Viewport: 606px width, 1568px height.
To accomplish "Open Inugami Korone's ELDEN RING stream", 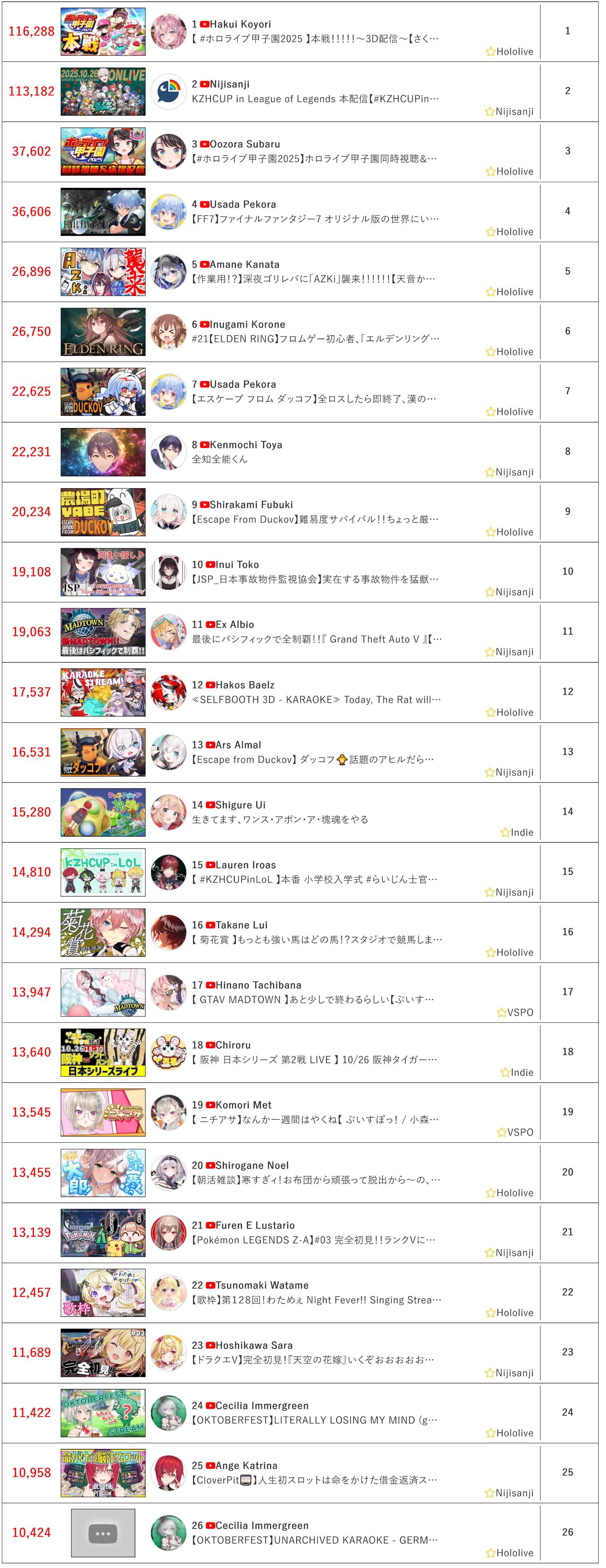I will [x=314, y=338].
